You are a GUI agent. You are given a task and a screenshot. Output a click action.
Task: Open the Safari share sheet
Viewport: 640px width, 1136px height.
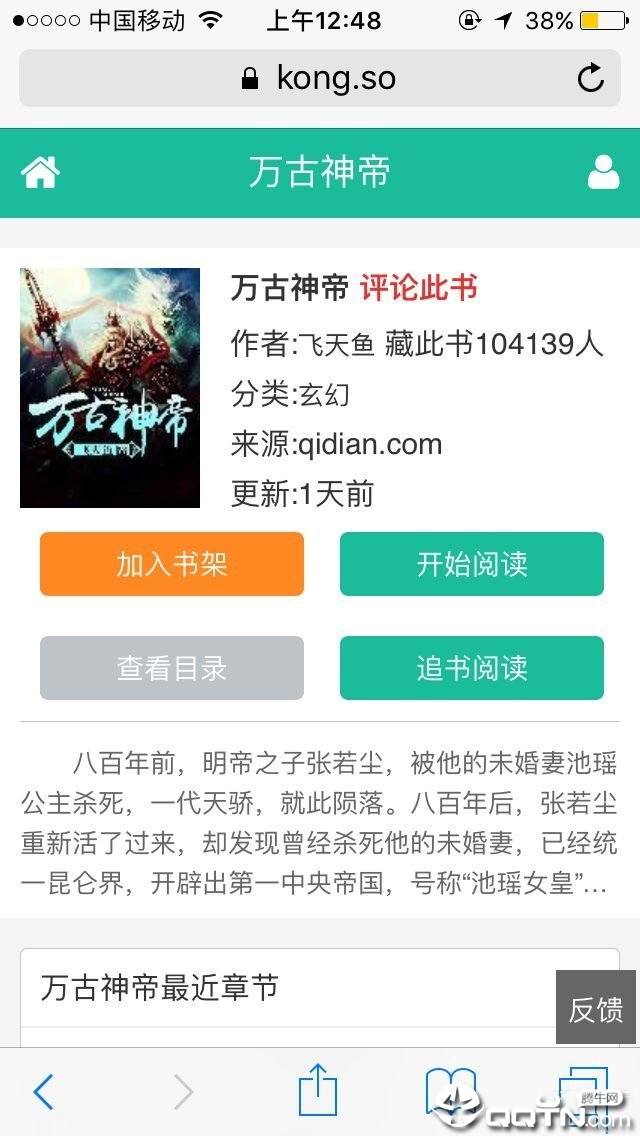(x=318, y=1090)
